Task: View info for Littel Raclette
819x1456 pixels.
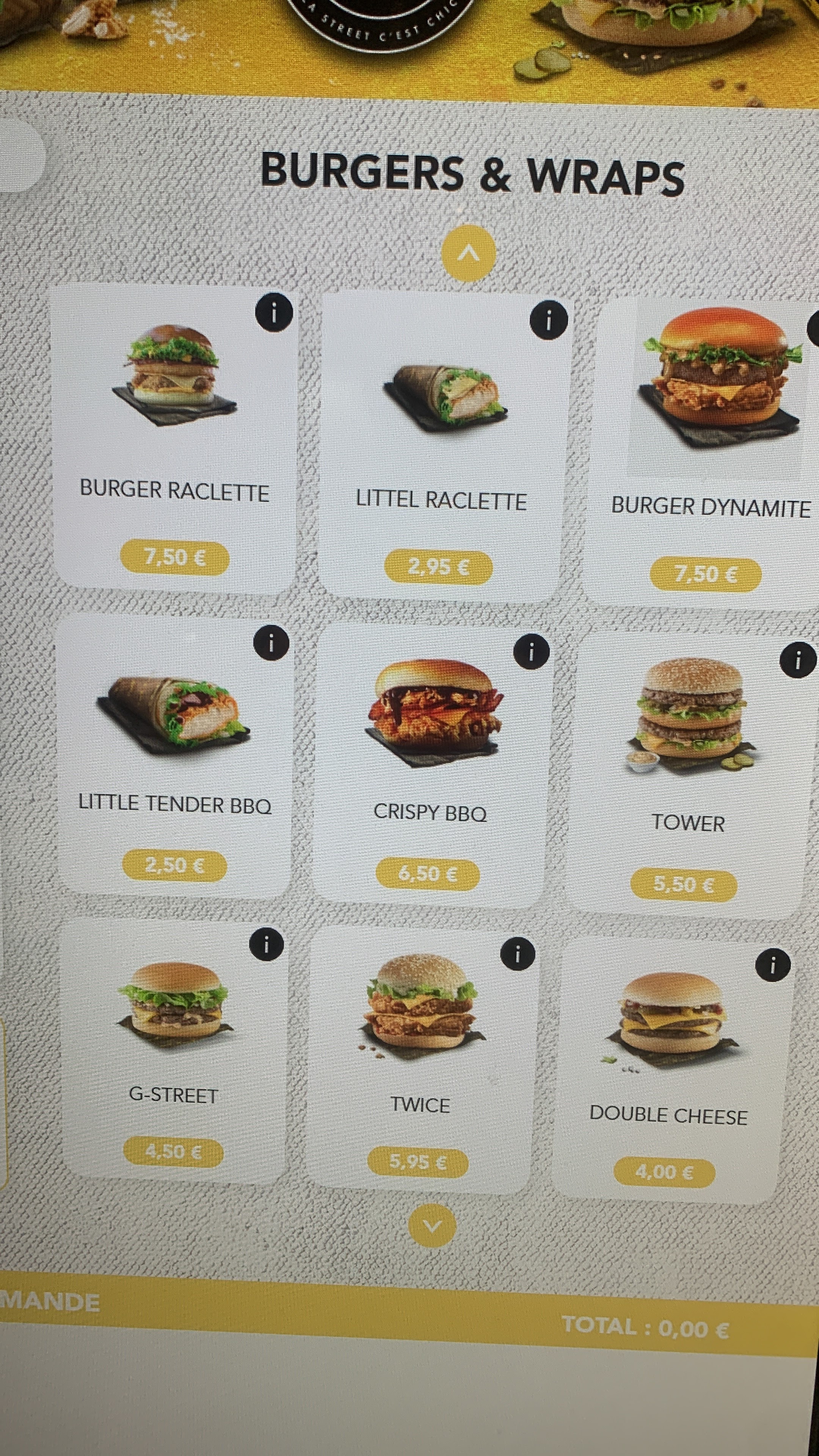Action: (548, 320)
